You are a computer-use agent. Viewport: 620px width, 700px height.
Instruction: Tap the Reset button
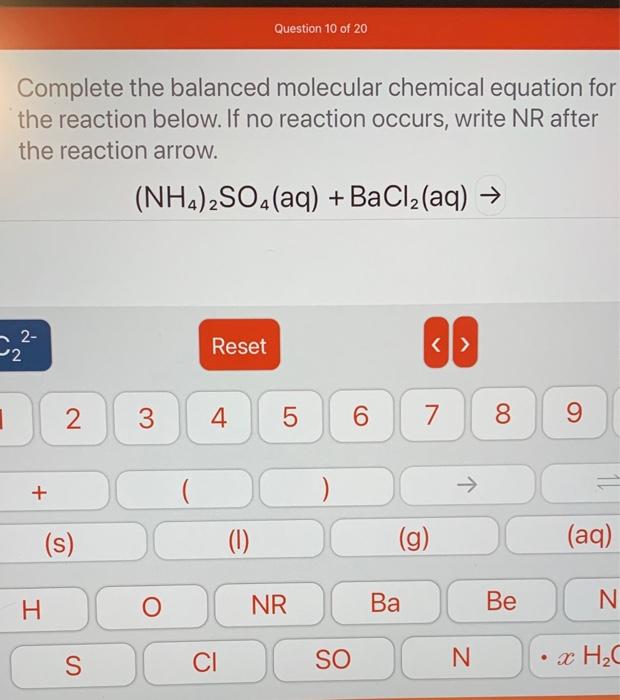239,346
